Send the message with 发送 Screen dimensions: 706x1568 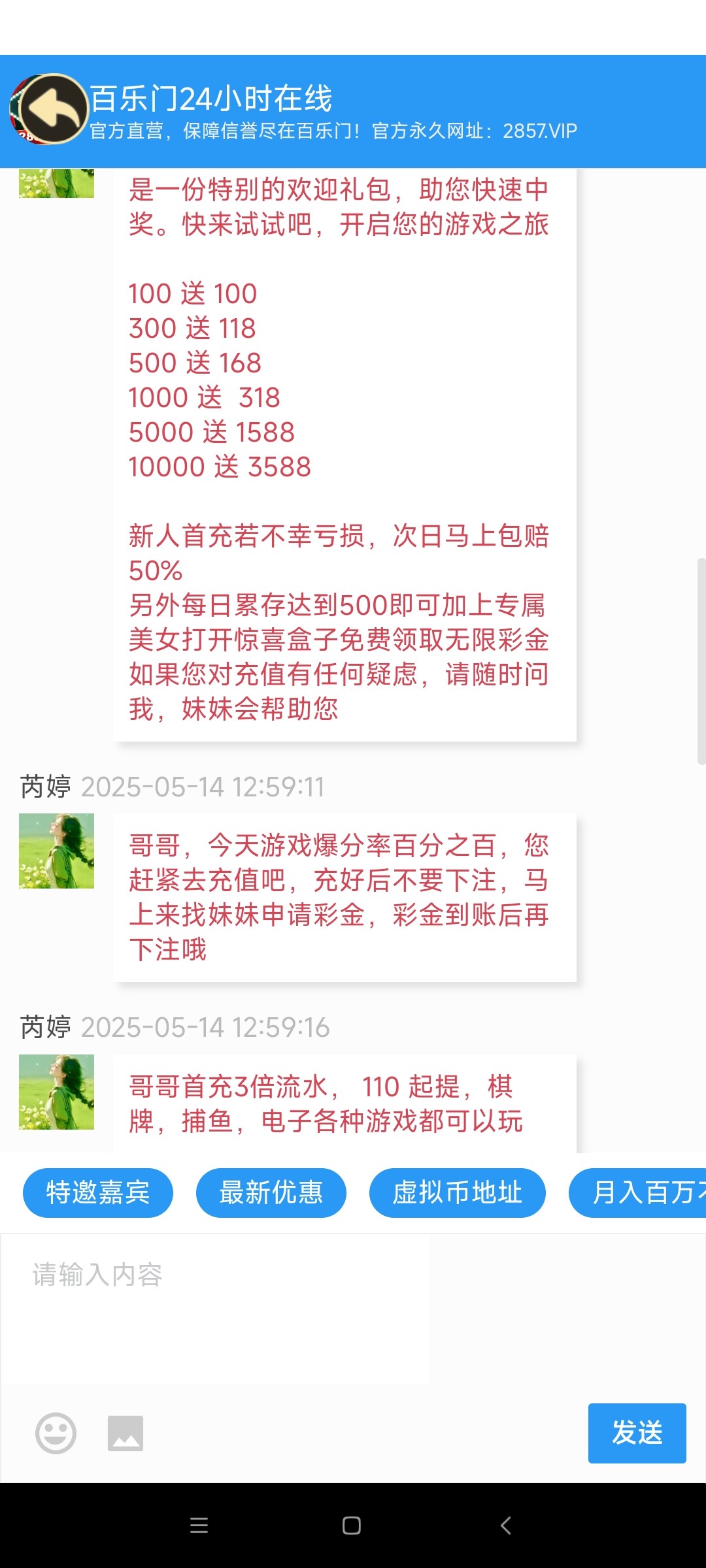tap(637, 1433)
